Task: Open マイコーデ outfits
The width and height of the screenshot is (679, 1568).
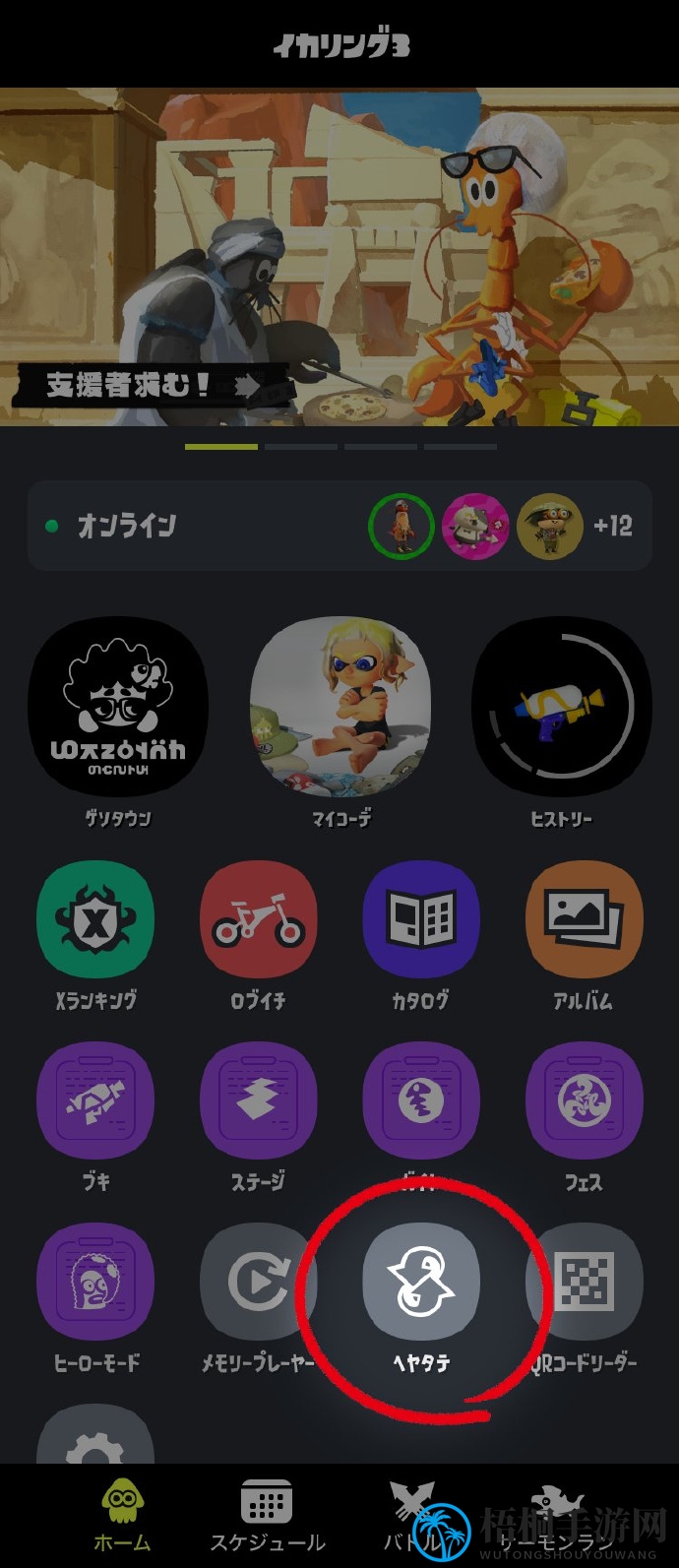Action: click(x=340, y=707)
